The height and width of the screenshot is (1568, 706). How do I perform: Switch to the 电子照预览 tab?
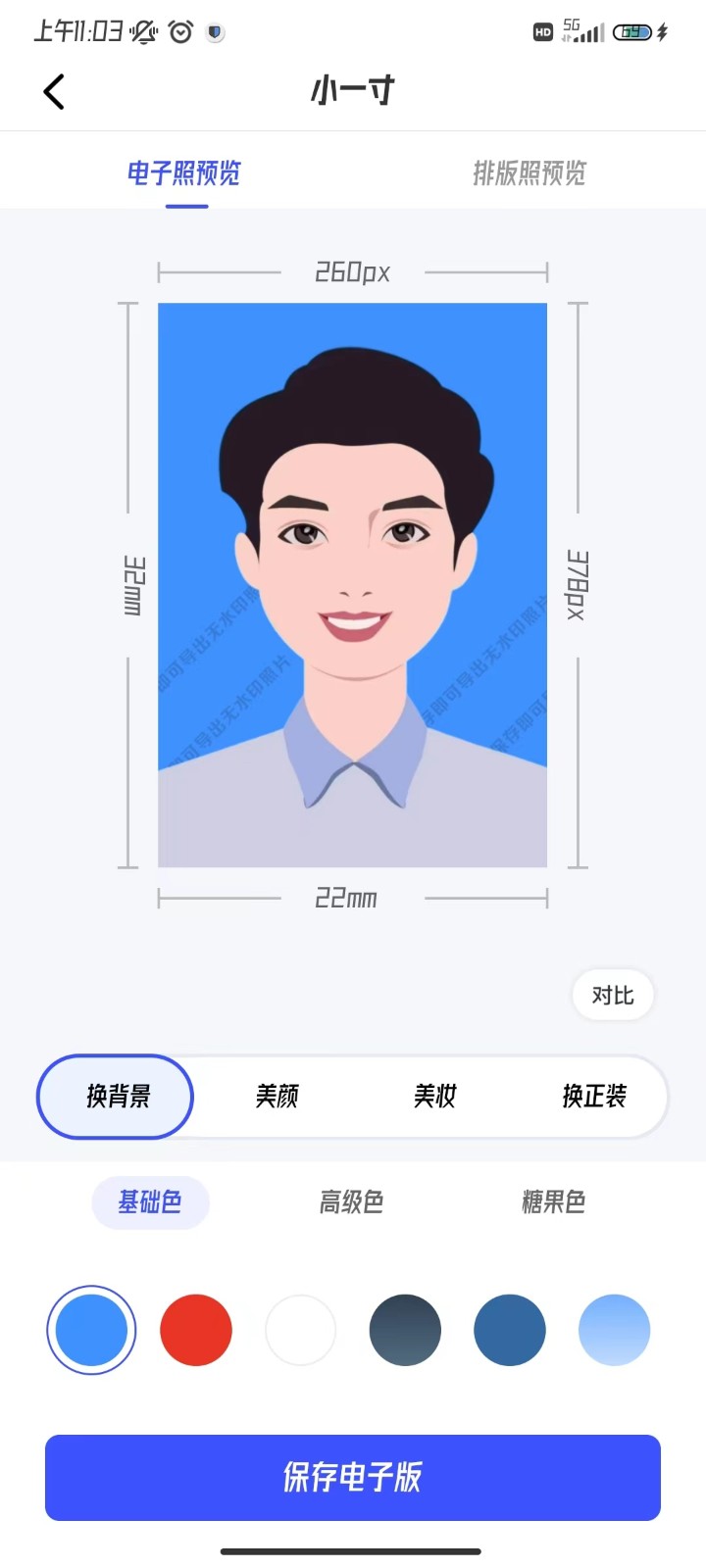tap(186, 173)
